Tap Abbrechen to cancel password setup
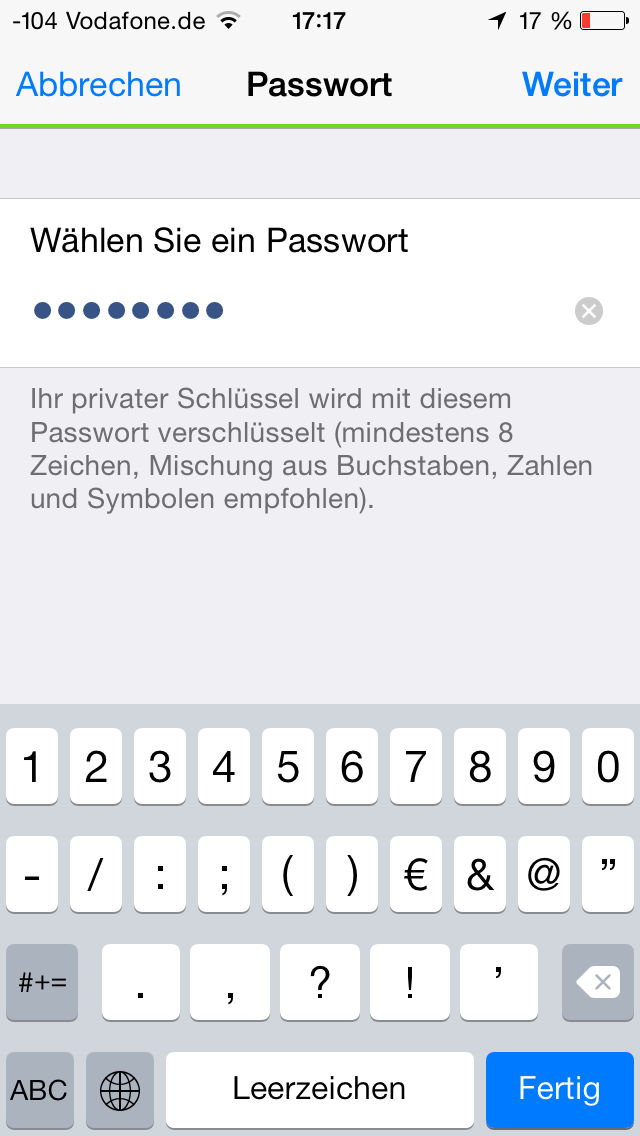 coord(99,85)
